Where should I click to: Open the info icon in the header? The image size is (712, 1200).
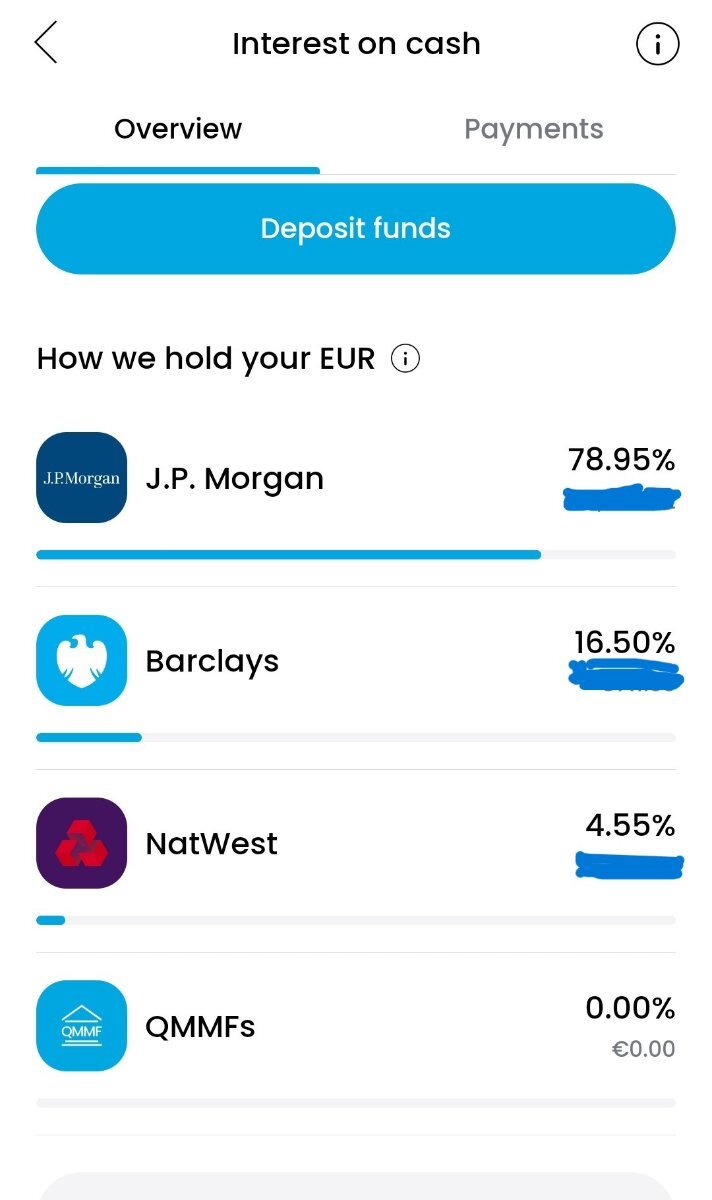[657, 45]
